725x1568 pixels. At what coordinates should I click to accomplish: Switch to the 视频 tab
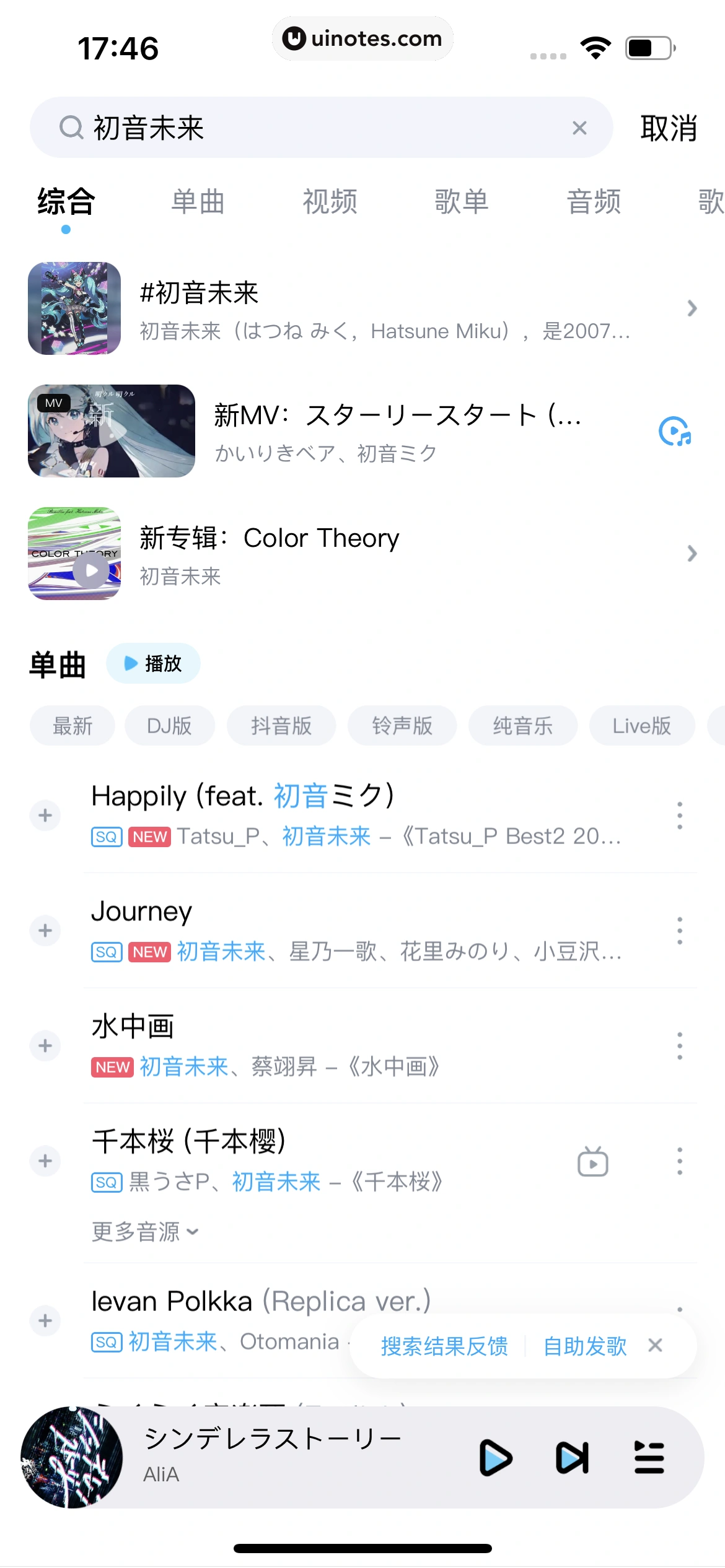click(330, 202)
